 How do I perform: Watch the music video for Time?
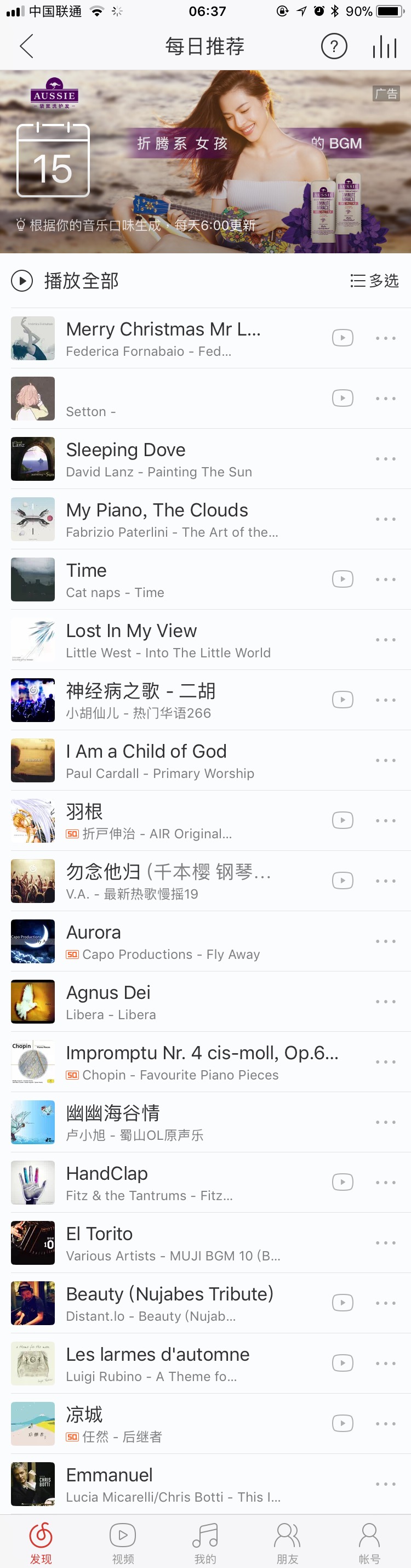[342, 579]
